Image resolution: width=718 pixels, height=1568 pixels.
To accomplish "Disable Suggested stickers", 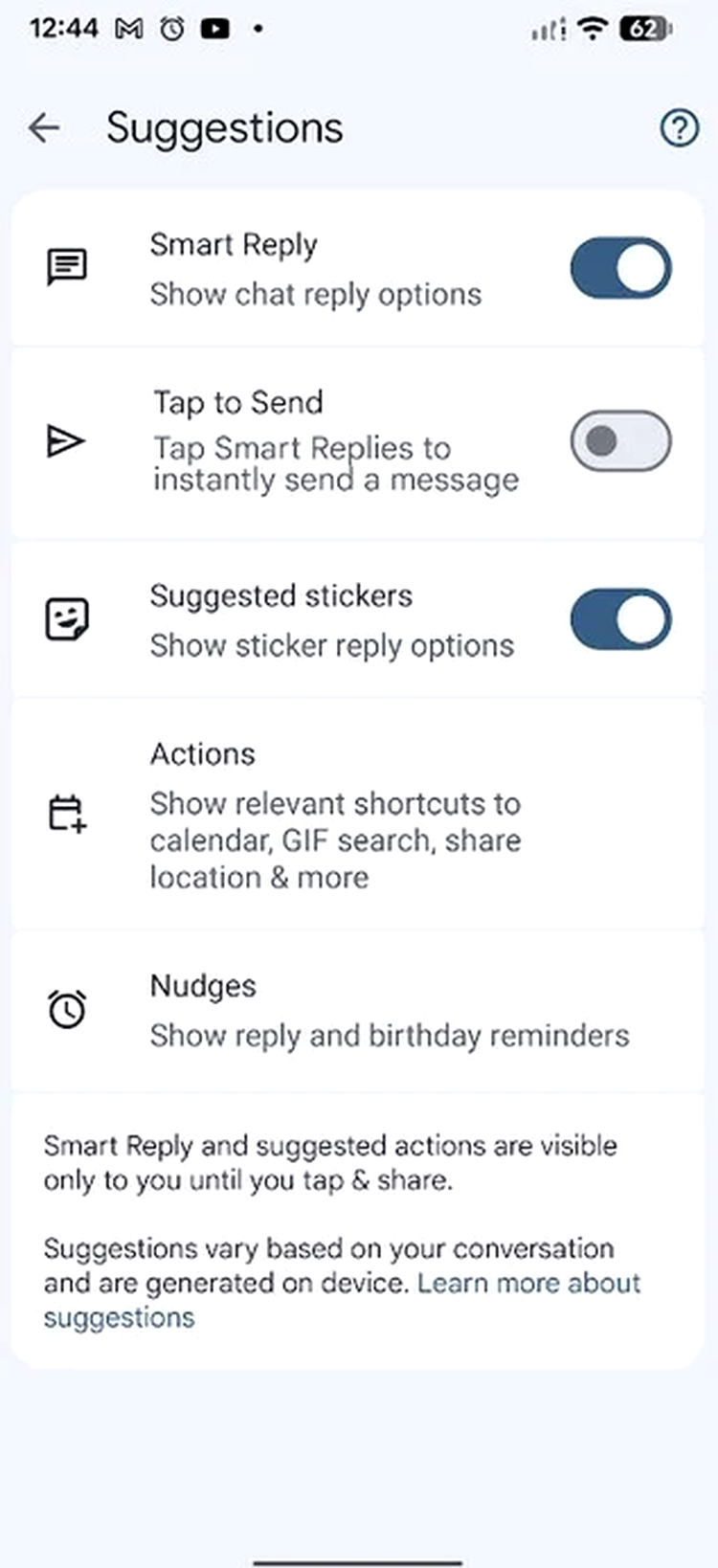I will coord(620,619).
